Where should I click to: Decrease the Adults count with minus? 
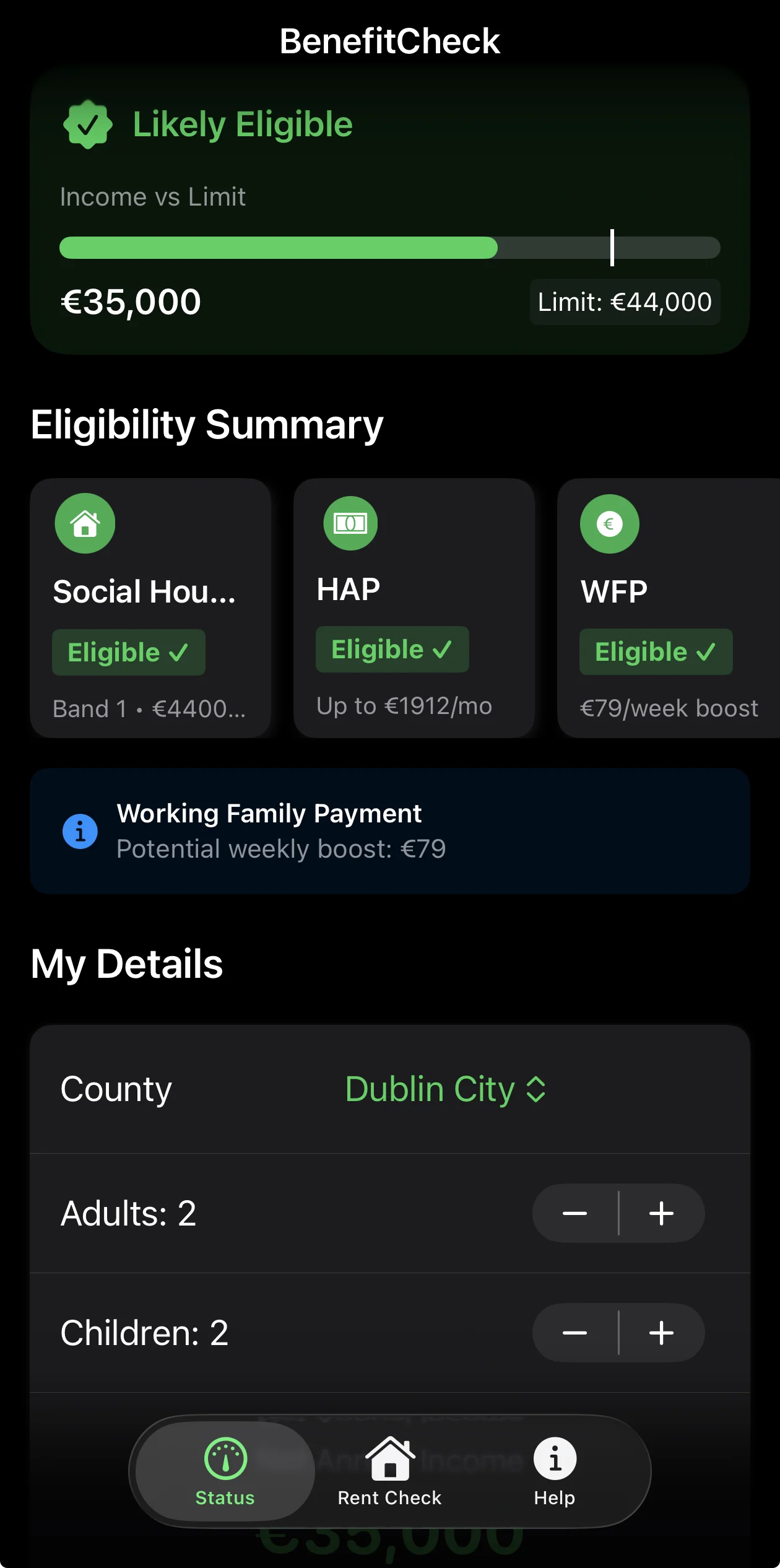coord(576,1213)
